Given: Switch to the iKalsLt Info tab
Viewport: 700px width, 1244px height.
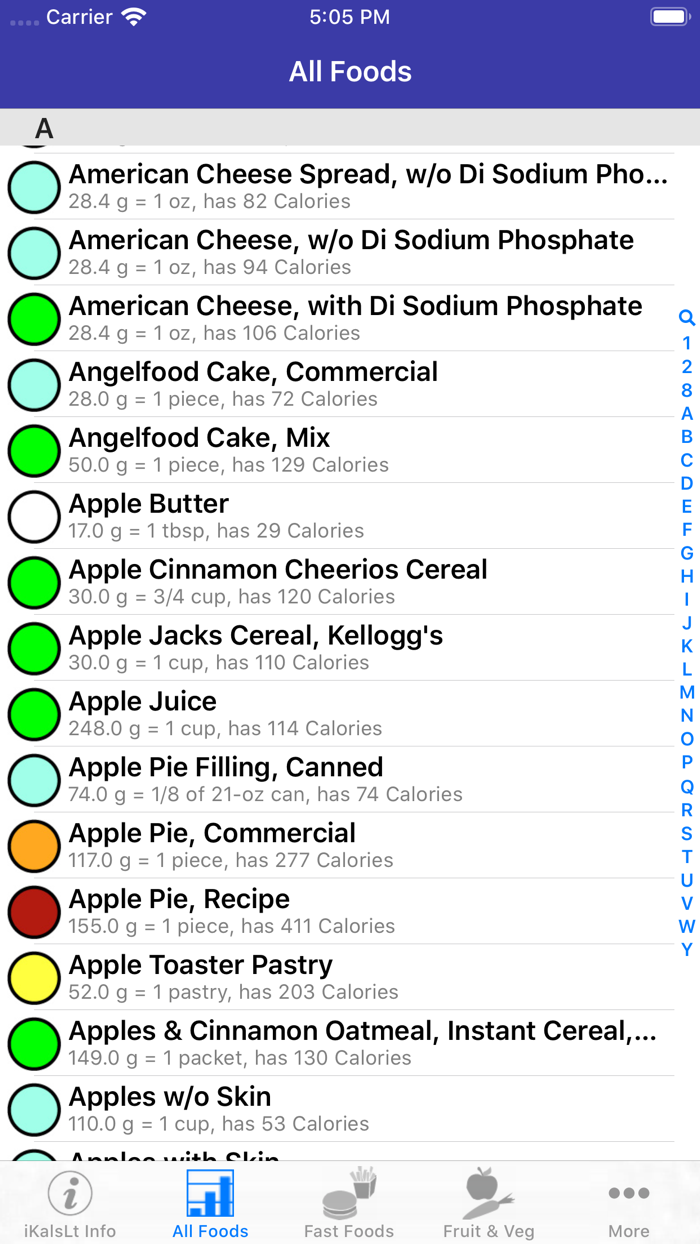Looking at the screenshot, I should pos(70,1204).
